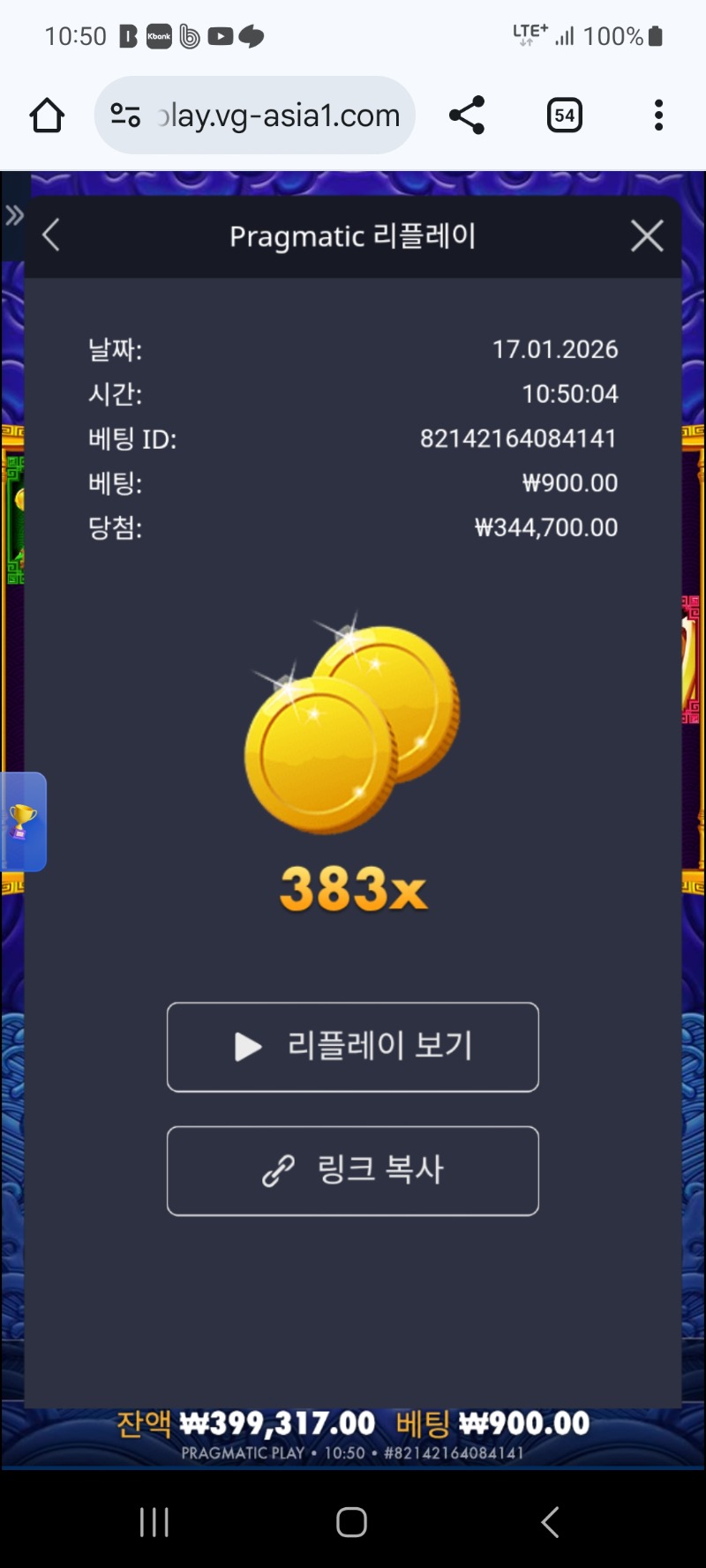Expand the side panel double-arrow
Viewport: 706px width, 1568px height.
pyautogui.click(x=14, y=215)
